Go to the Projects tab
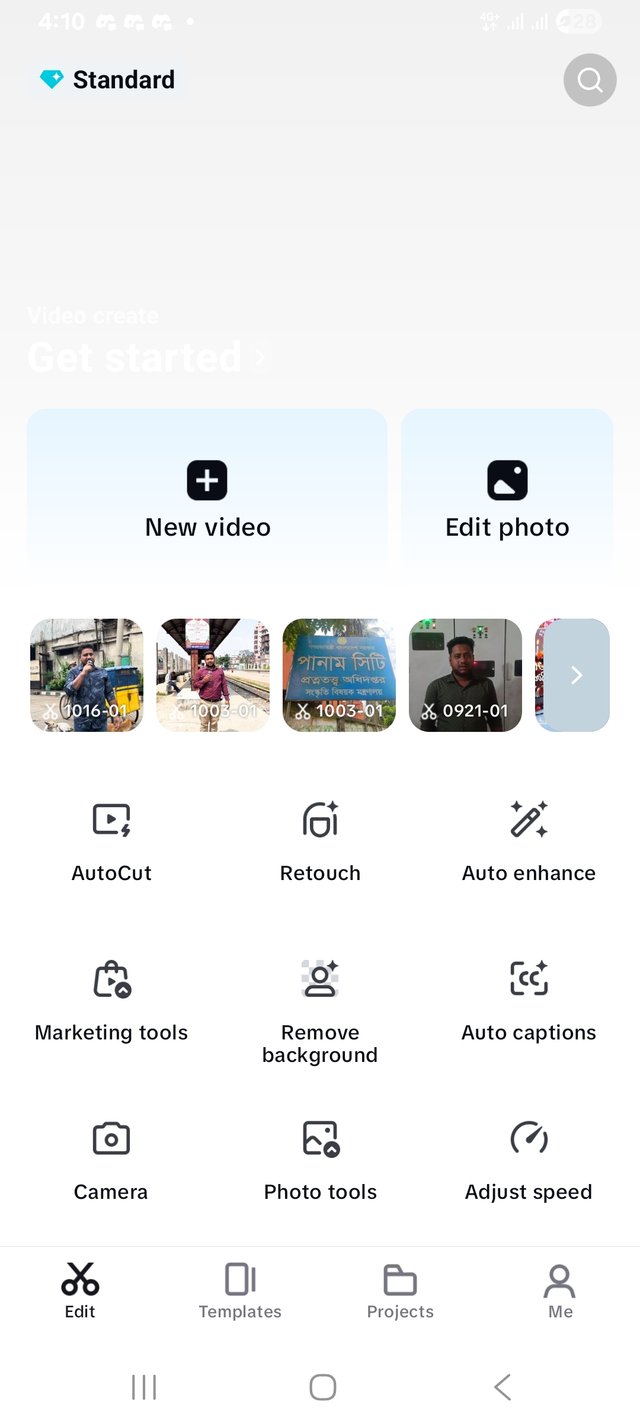Image resolution: width=640 pixels, height=1427 pixels. 400,1291
